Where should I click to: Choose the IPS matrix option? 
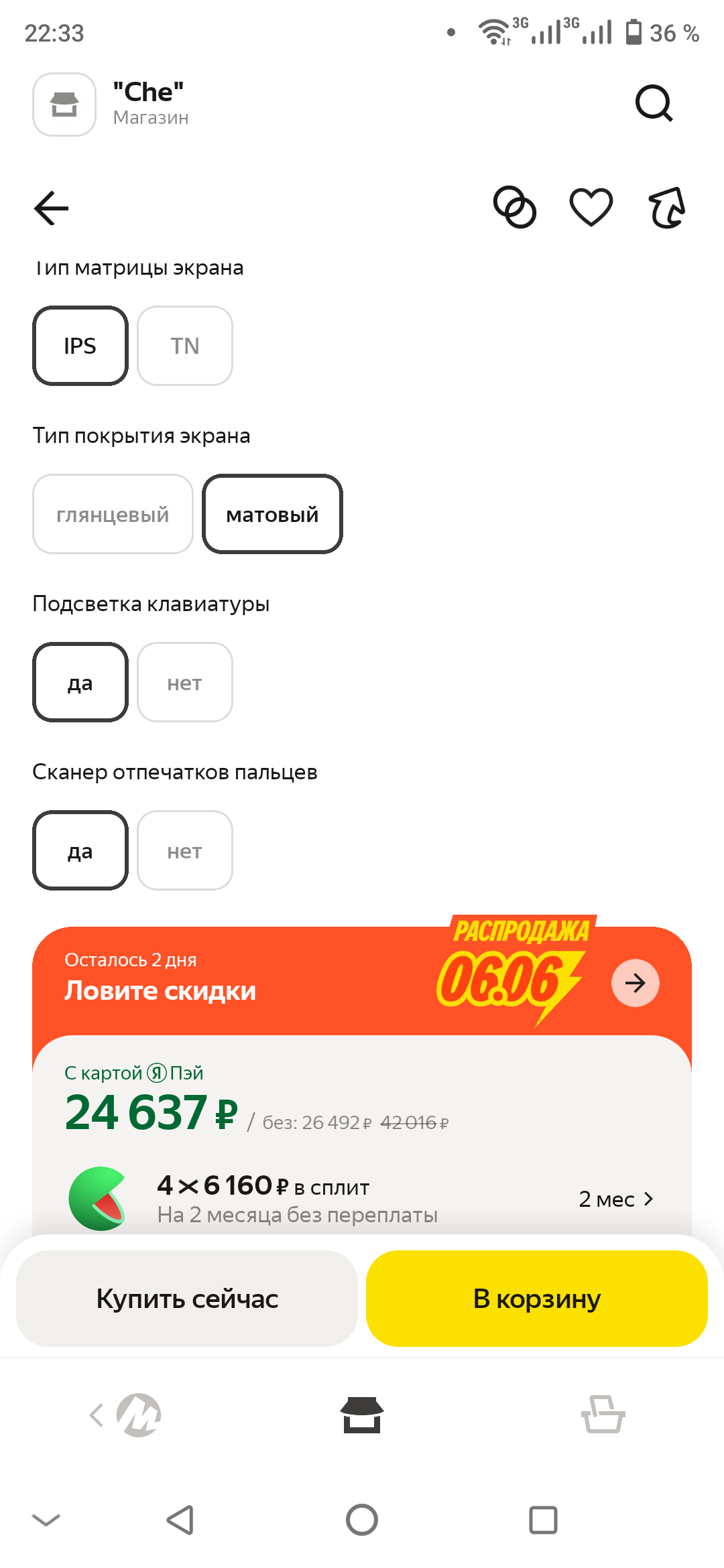click(80, 346)
